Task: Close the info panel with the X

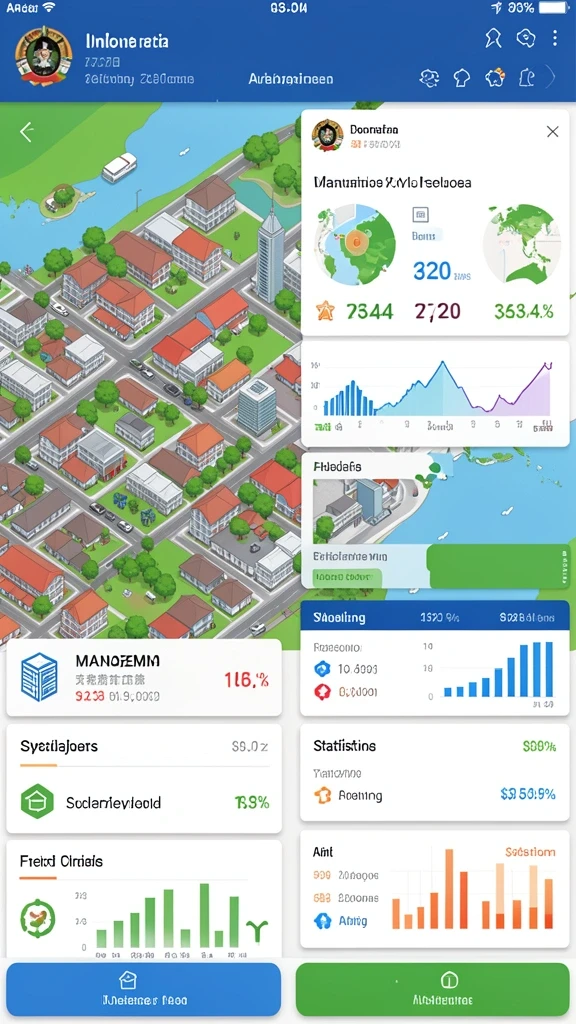Action: 552,132
